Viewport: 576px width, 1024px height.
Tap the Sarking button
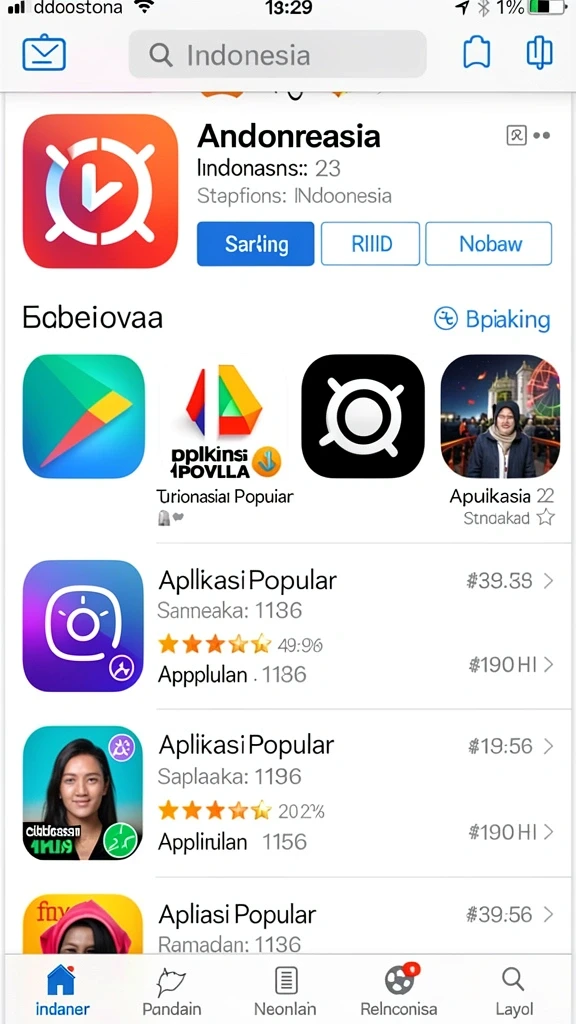[255, 244]
